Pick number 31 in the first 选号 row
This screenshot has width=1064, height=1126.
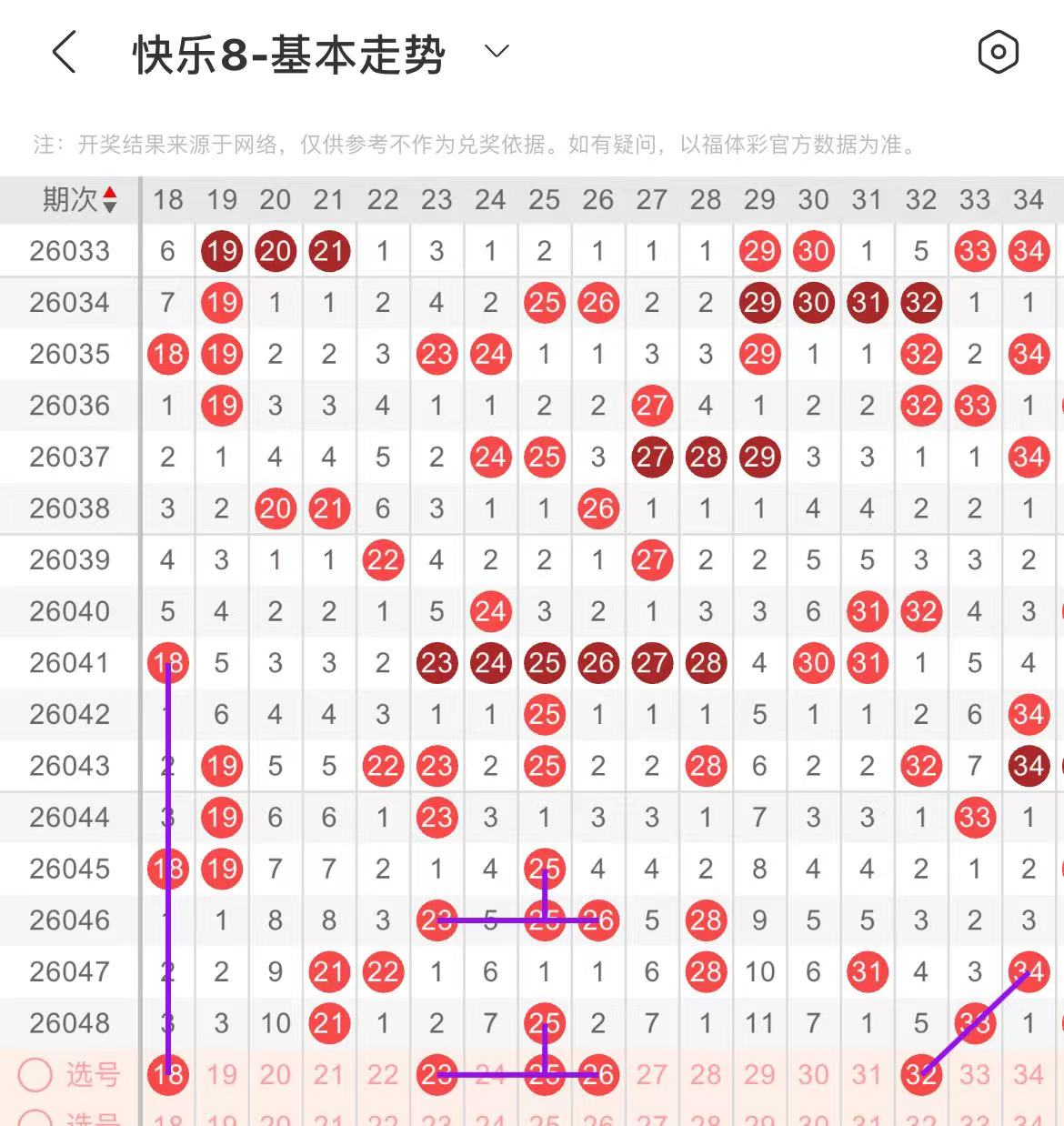pos(867,1075)
